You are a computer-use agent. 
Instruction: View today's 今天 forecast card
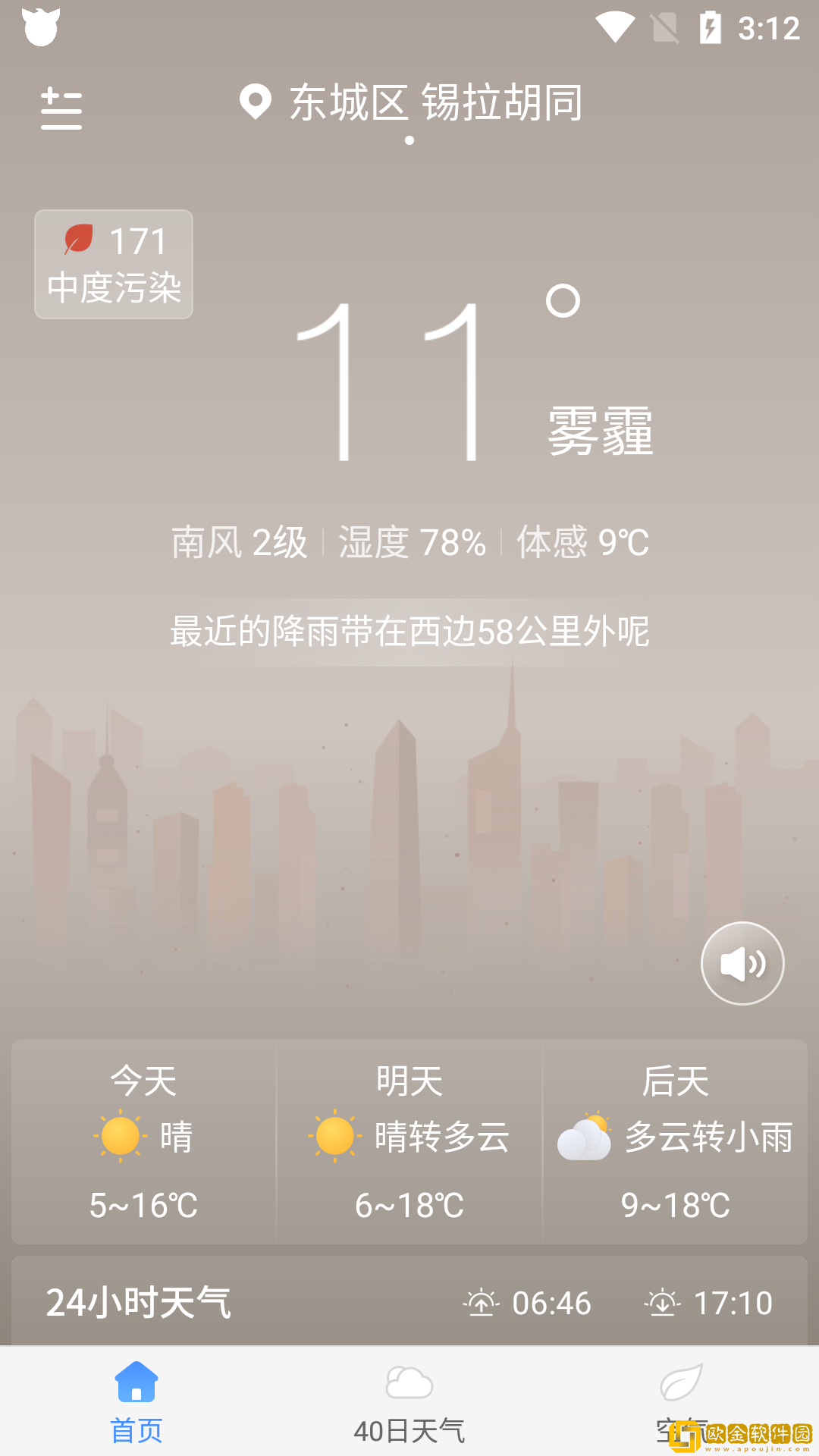144,1141
